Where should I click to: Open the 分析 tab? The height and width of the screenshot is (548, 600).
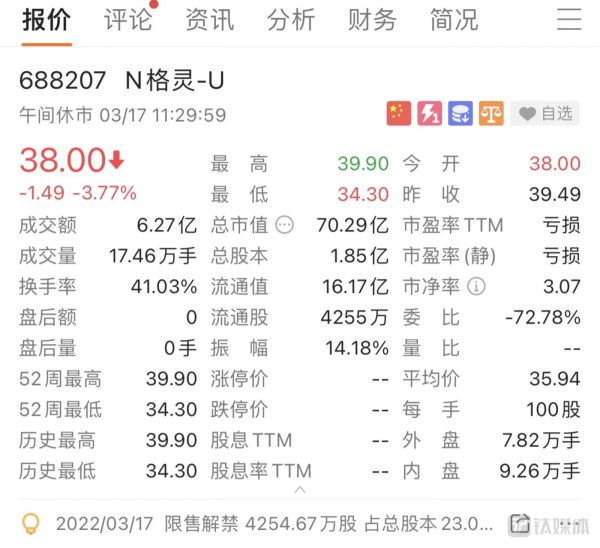[291, 20]
